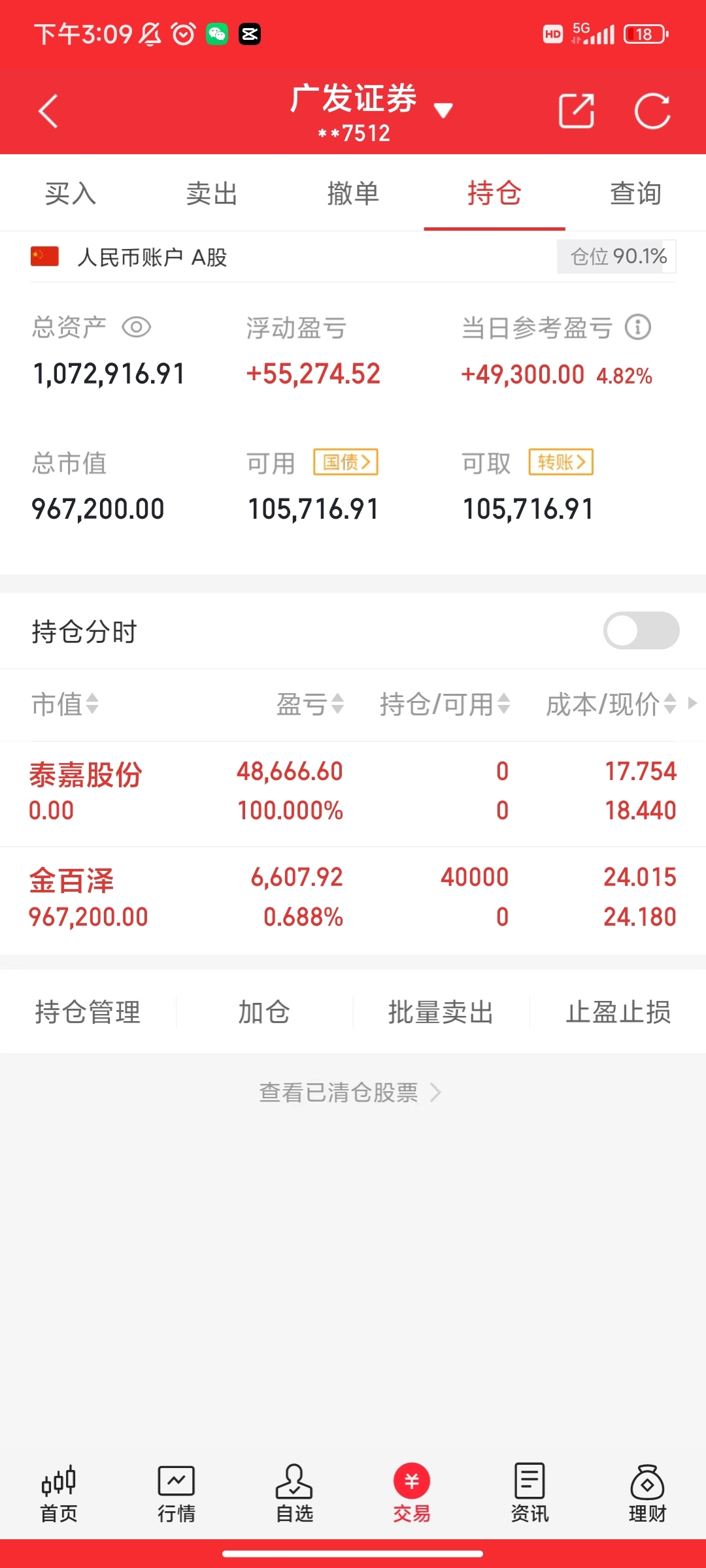Hide balances with the eye icon by 总资产
The image size is (706, 1568).
click(137, 327)
